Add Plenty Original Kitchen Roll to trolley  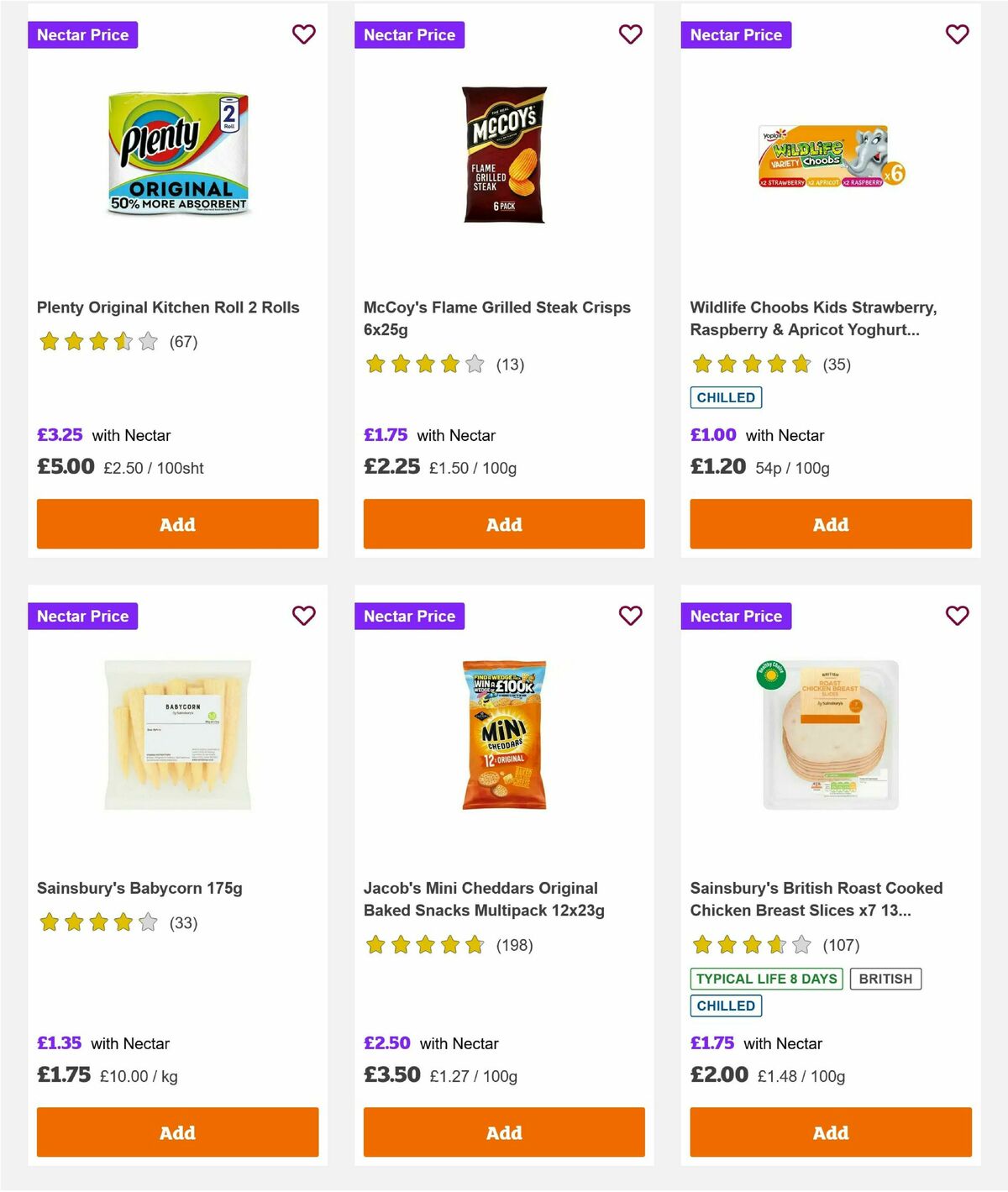point(177,523)
